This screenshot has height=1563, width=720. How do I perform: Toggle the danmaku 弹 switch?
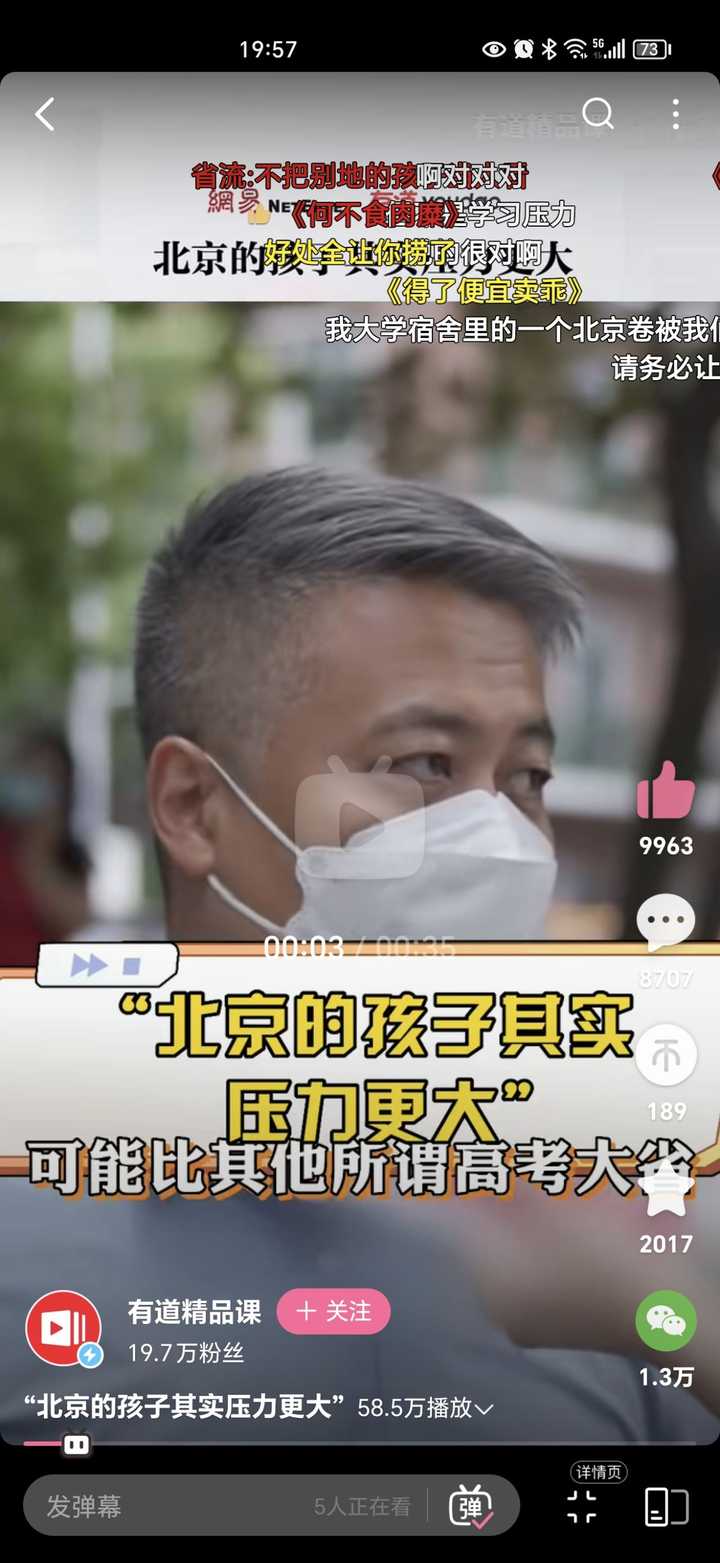click(471, 1506)
